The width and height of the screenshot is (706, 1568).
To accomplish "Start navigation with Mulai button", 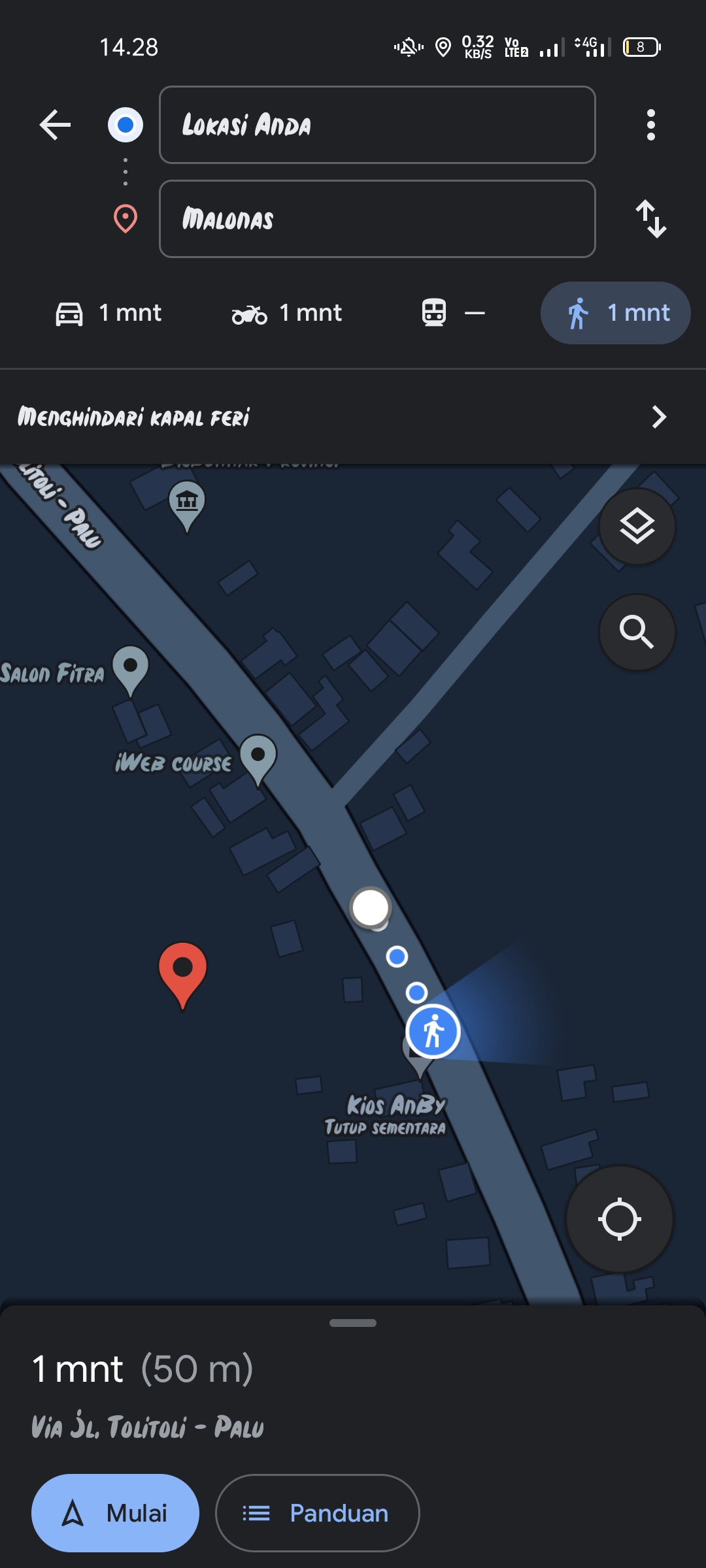I will tap(115, 1513).
